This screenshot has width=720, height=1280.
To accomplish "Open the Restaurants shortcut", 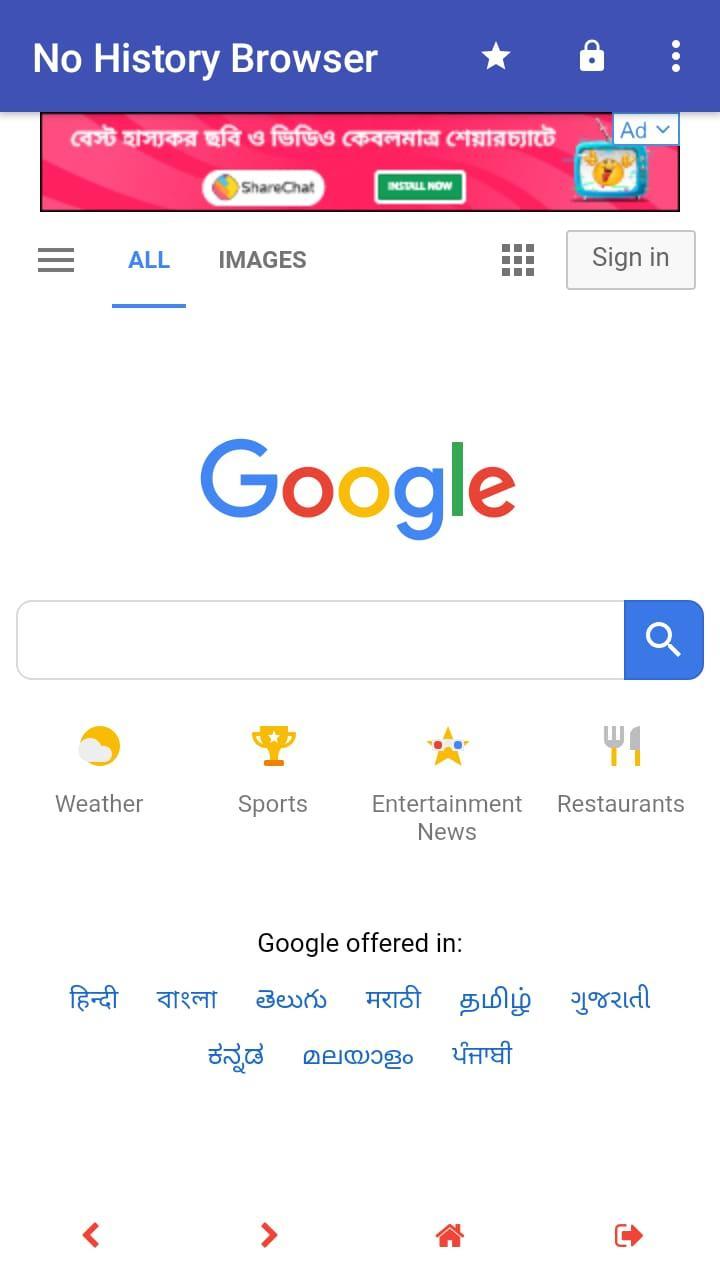I will 621,770.
